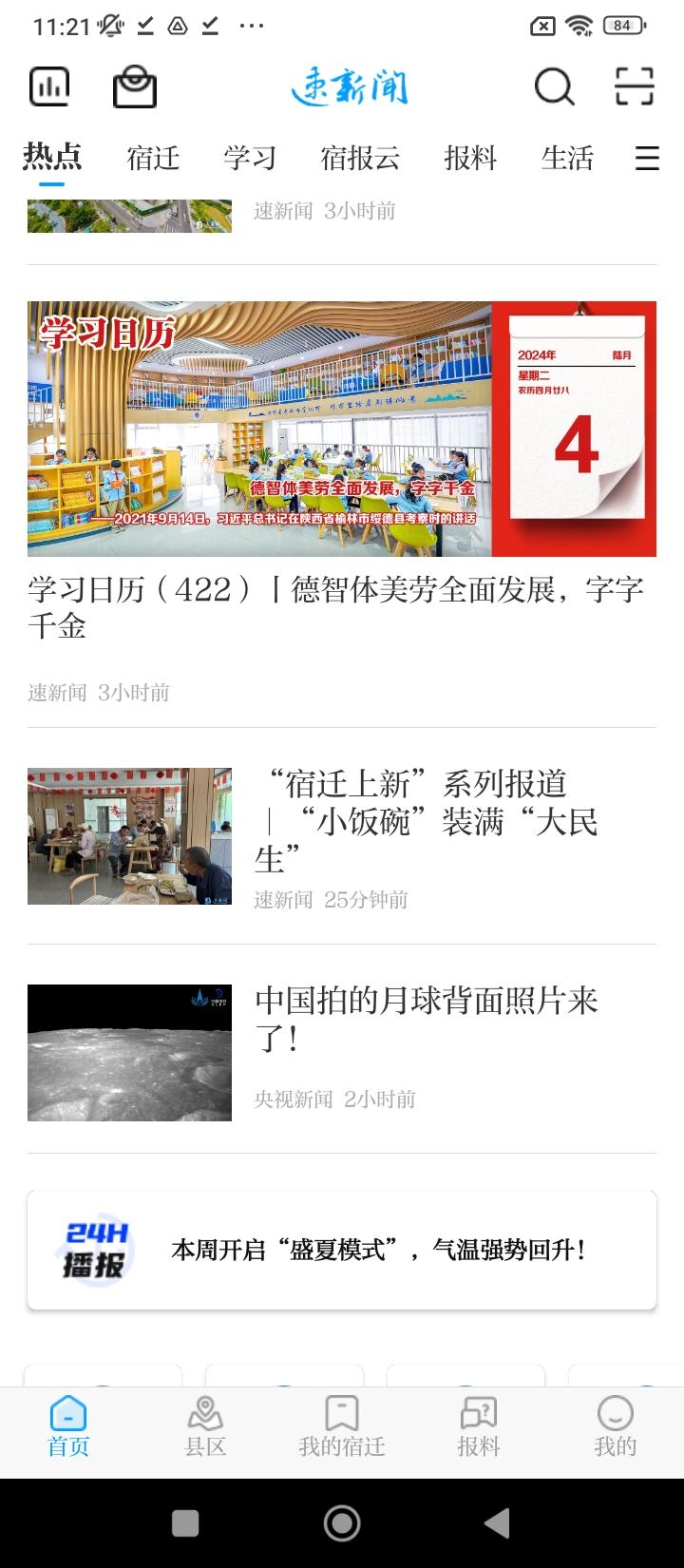Viewport: 684px width, 1568px height.
Task: Open the 报料 top tab
Action: [x=470, y=158]
